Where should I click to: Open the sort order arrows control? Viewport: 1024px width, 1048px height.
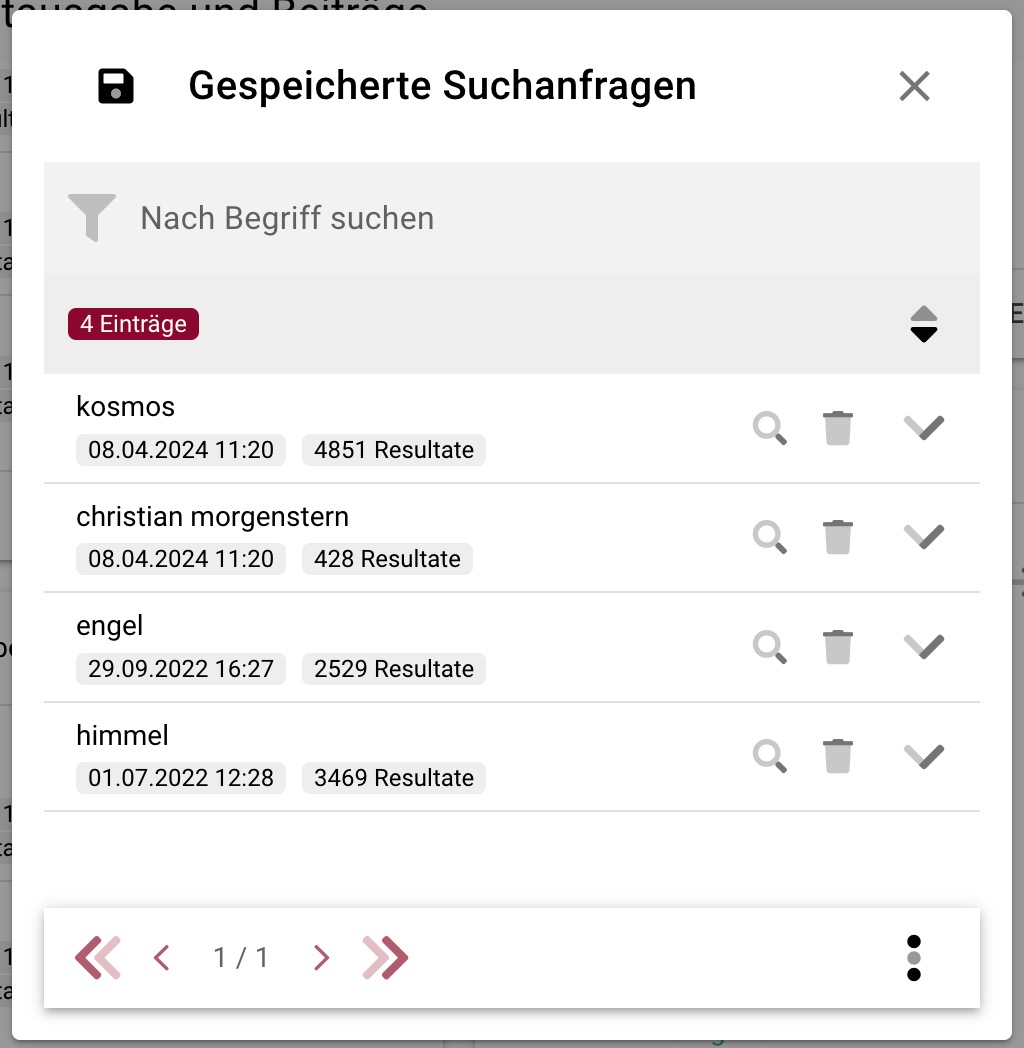pos(923,324)
